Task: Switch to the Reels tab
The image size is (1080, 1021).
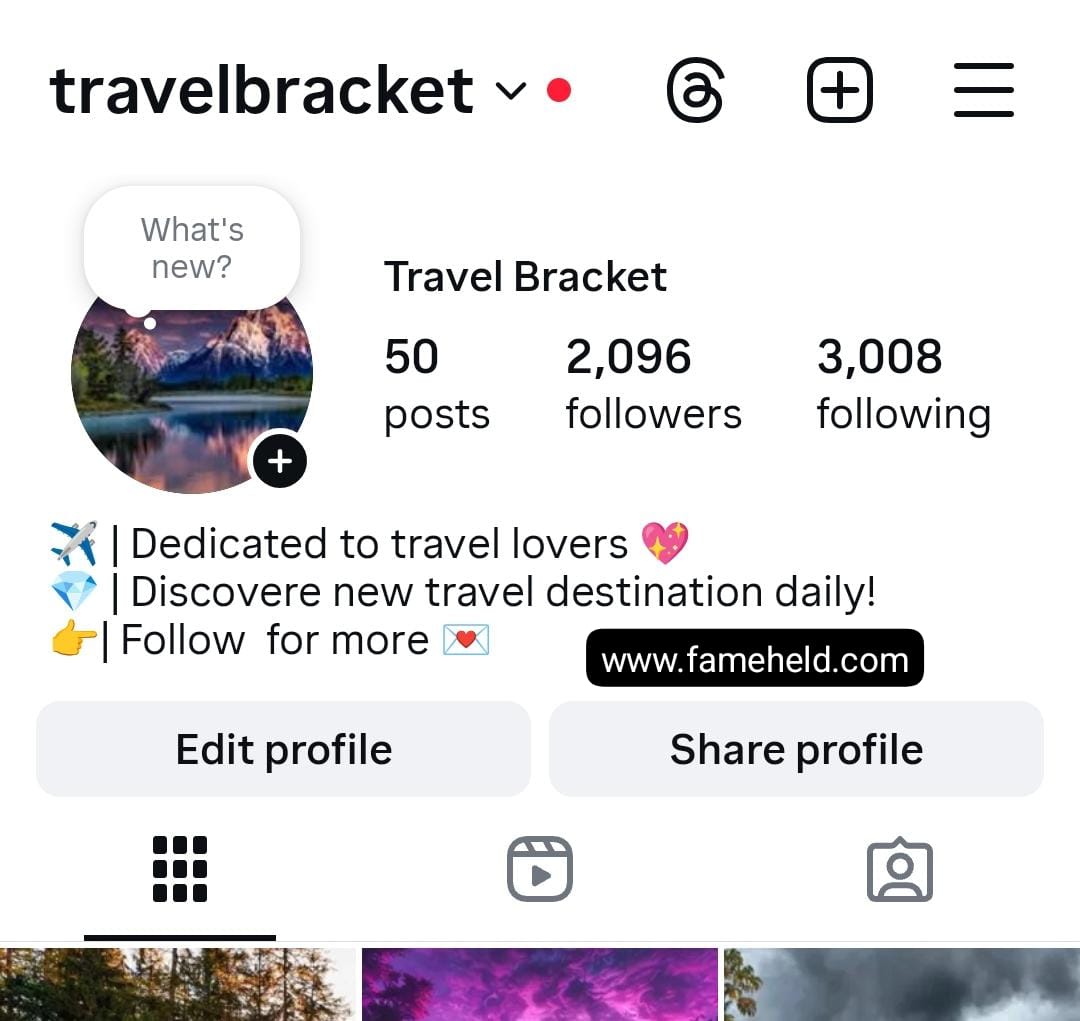Action: click(540, 869)
